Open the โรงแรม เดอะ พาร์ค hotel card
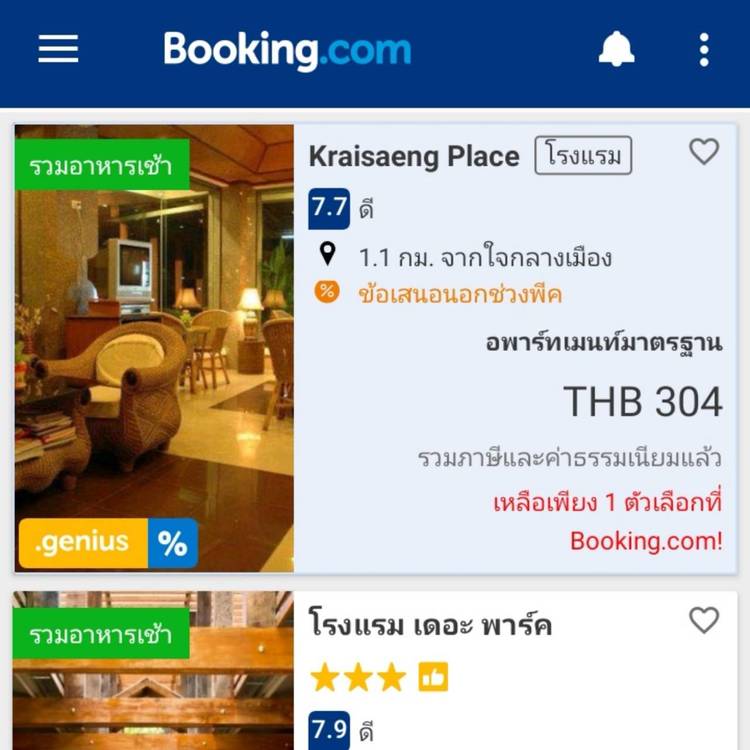The width and height of the screenshot is (750, 750). pos(431,627)
